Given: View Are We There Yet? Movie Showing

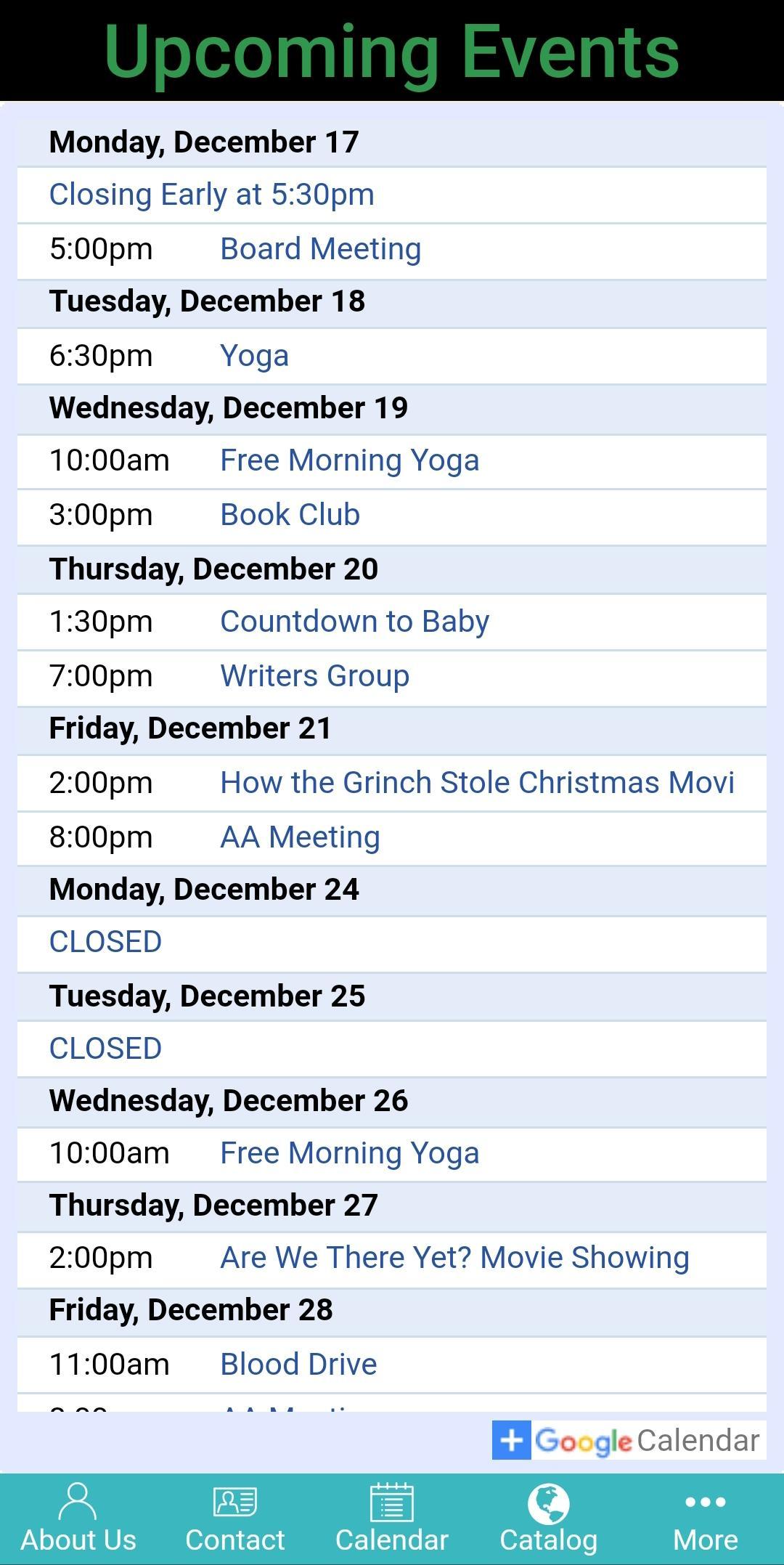Looking at the screenshot, I should pyautogui.click(x=454, y=1258).
